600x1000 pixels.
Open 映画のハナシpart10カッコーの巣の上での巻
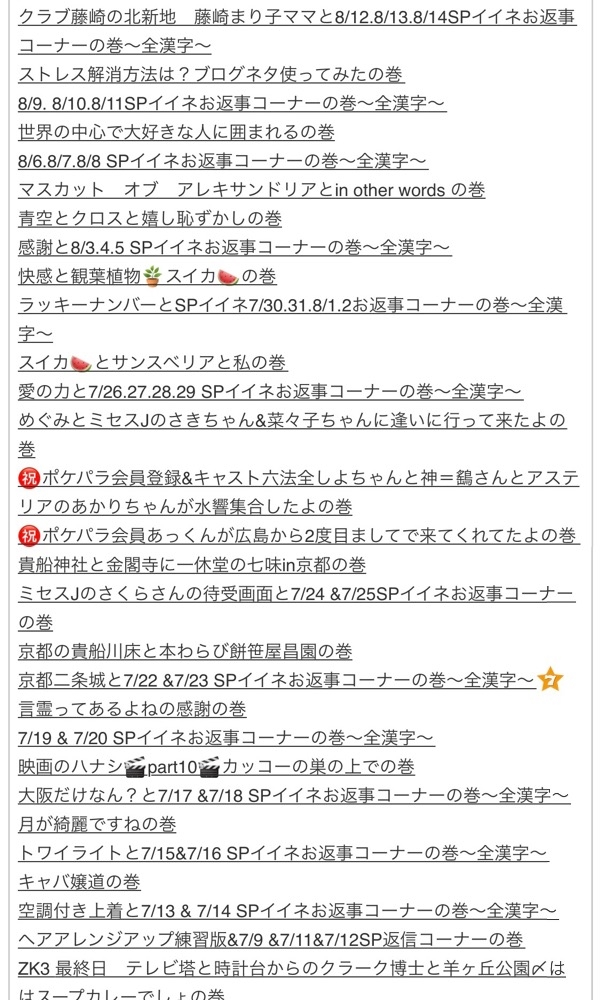click(216, 767)
